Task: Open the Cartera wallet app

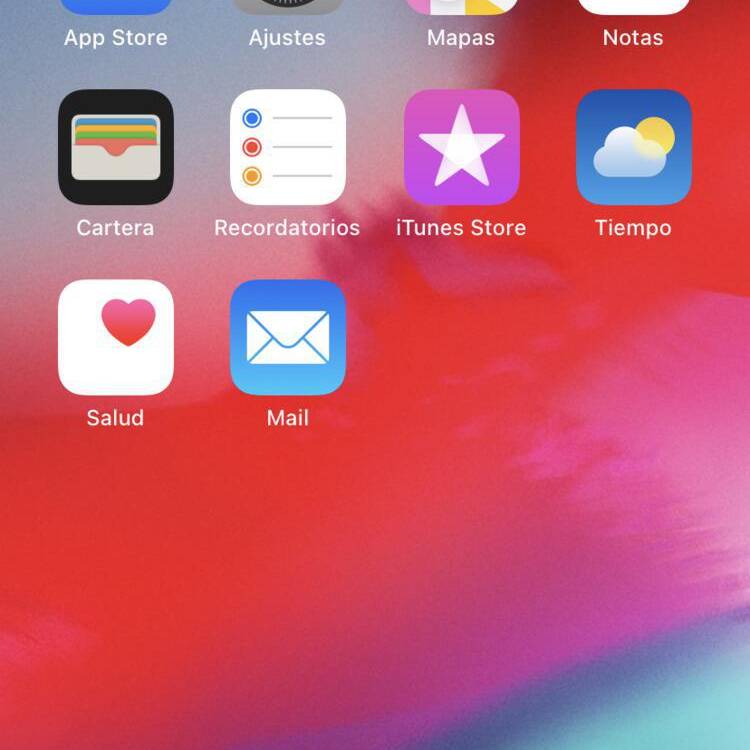Action: (x=116, y=147)
